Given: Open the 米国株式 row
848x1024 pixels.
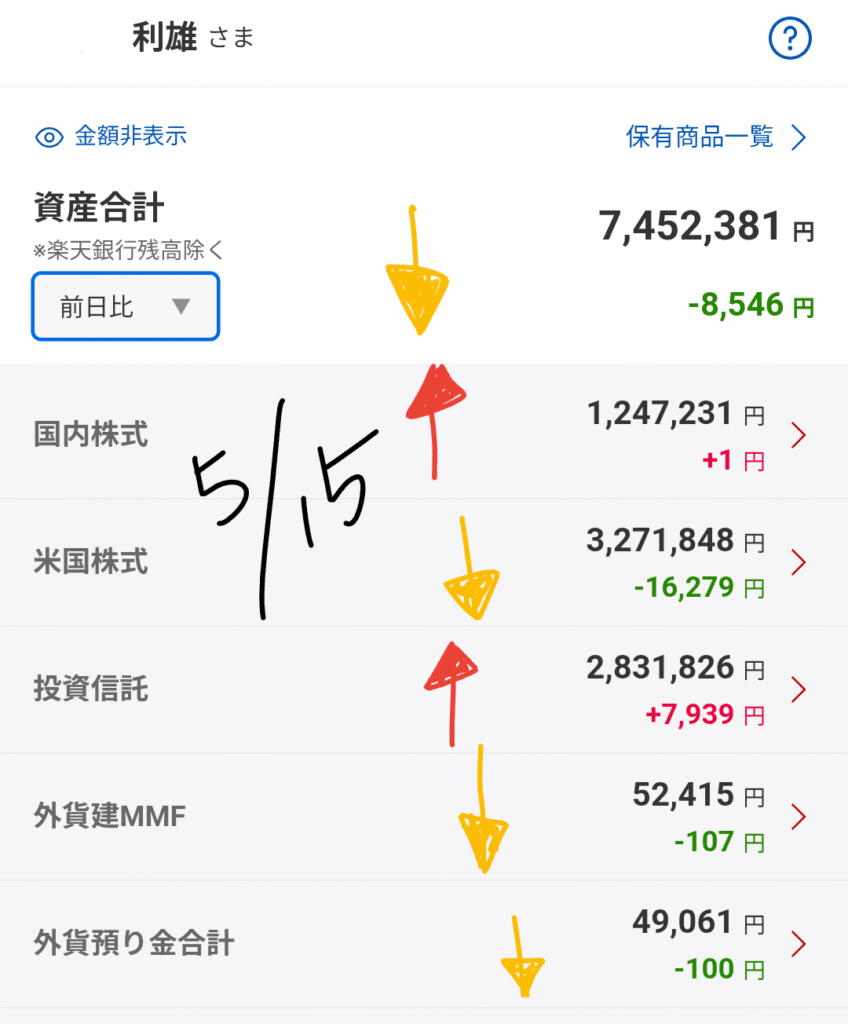Looking at the screenshot, I should point(424,562).
